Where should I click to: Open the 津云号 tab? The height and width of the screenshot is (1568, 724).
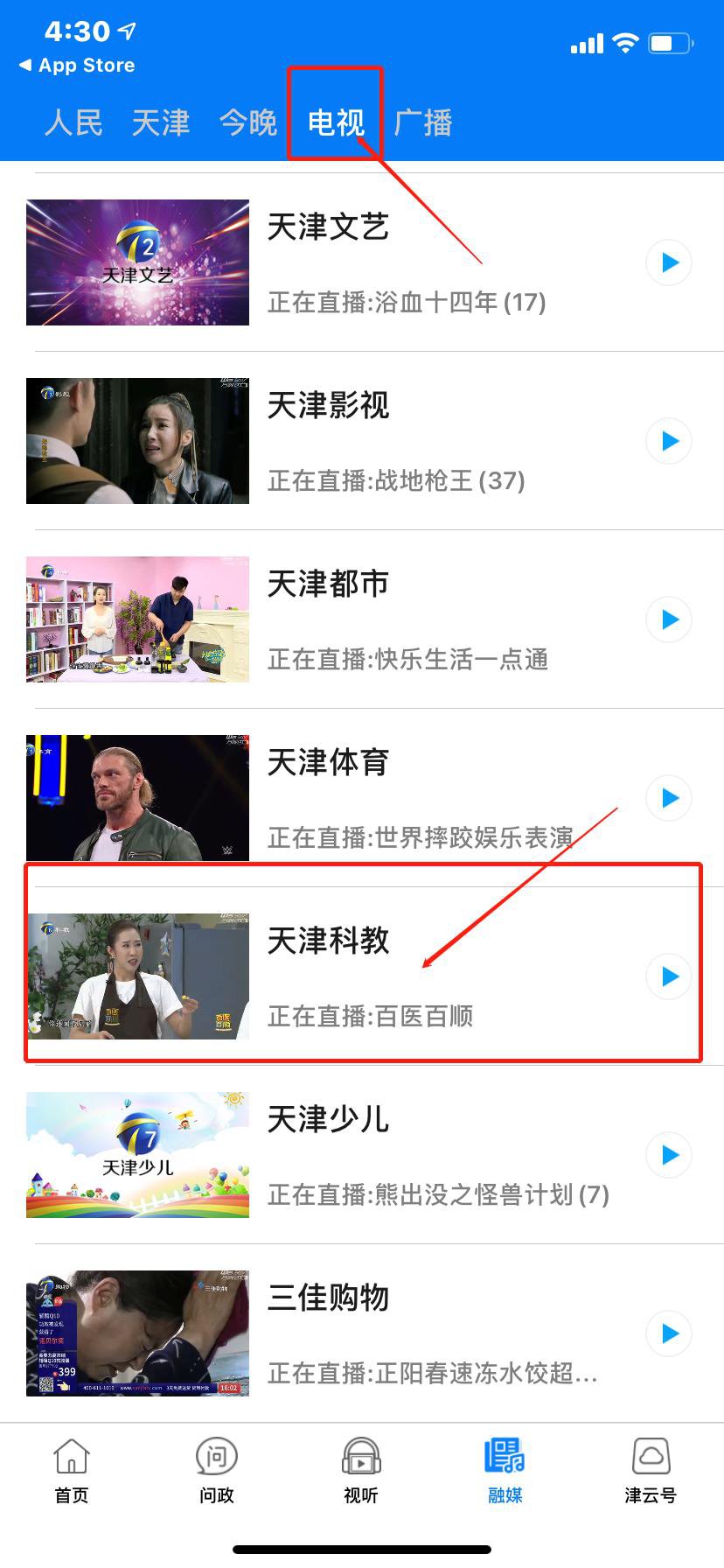coord(651,1470)
